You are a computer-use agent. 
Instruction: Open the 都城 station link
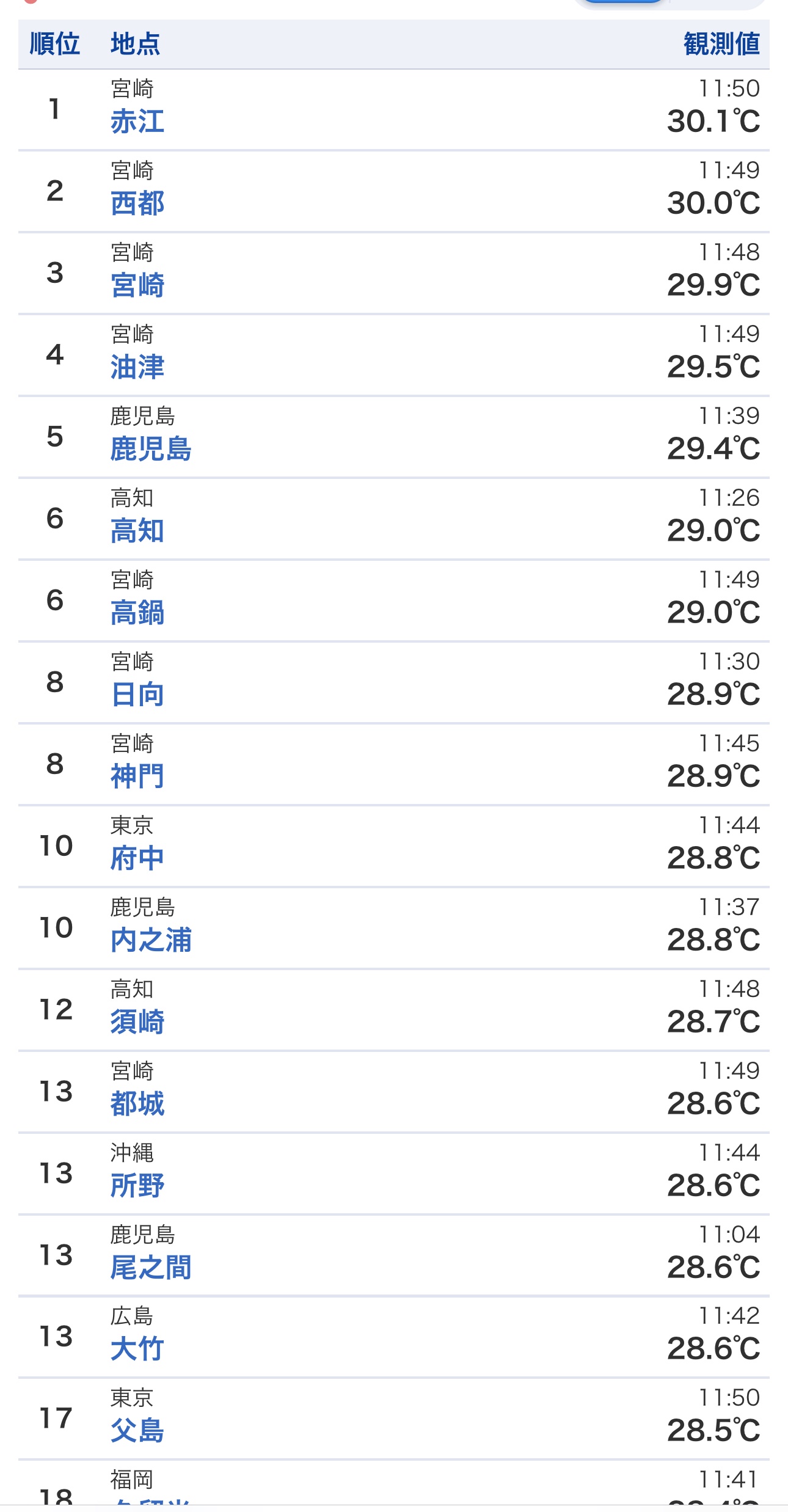(137, 1104)
